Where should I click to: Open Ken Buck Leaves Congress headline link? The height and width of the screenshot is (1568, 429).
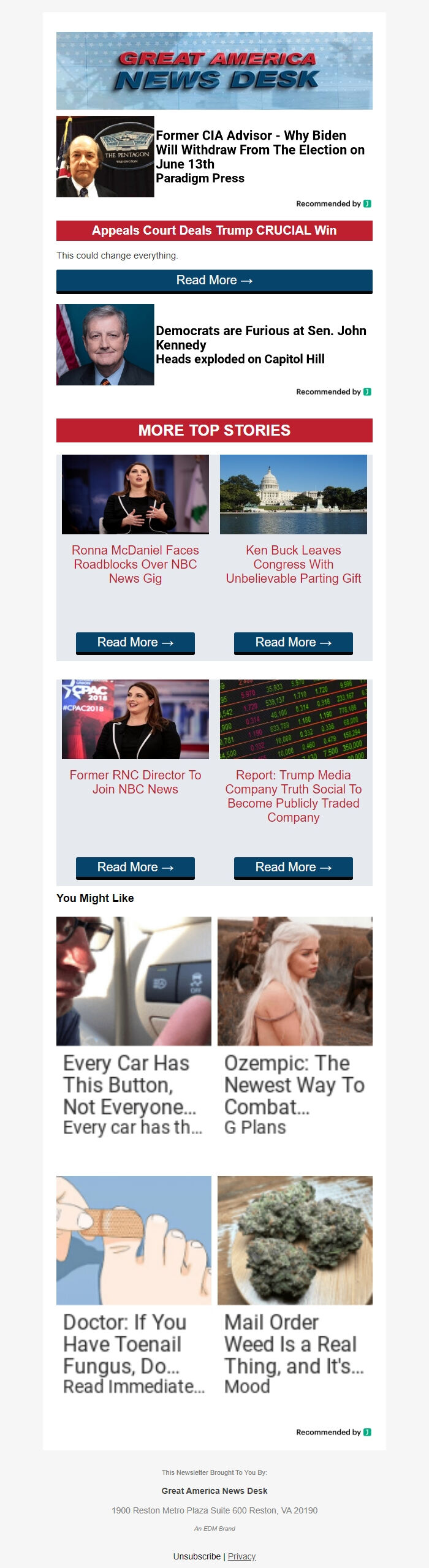[x=293, y=564]
